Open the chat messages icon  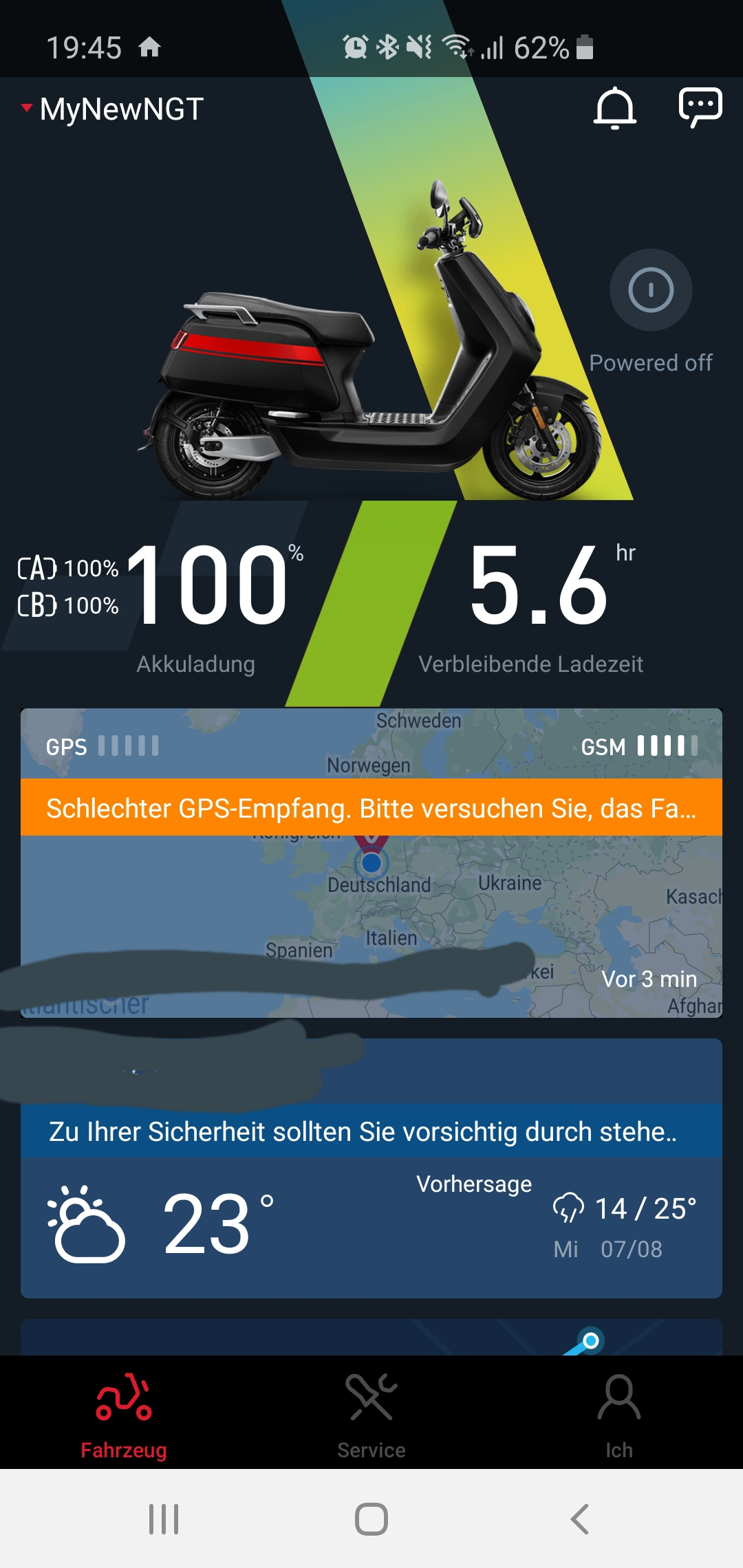[700, 108]
